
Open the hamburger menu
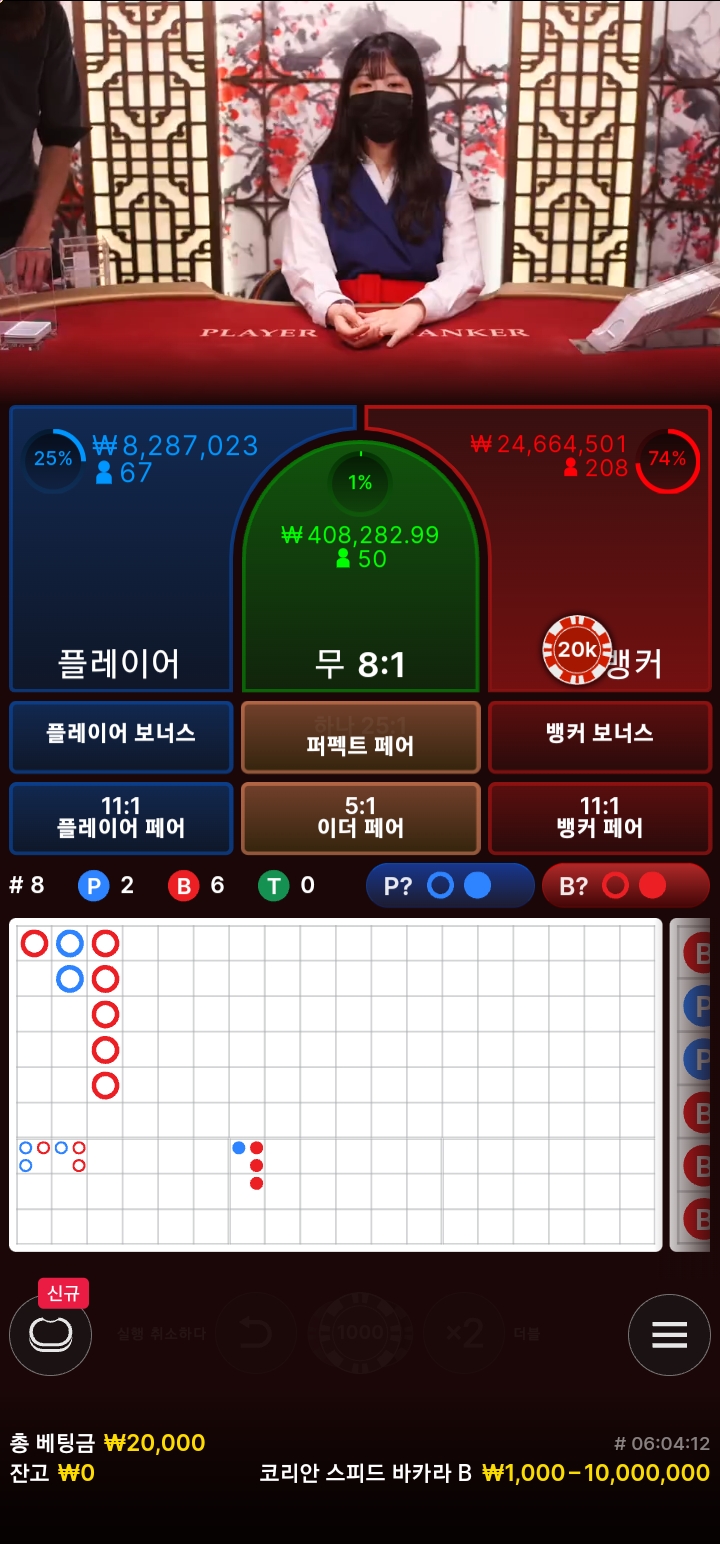tap(669, 1334)
